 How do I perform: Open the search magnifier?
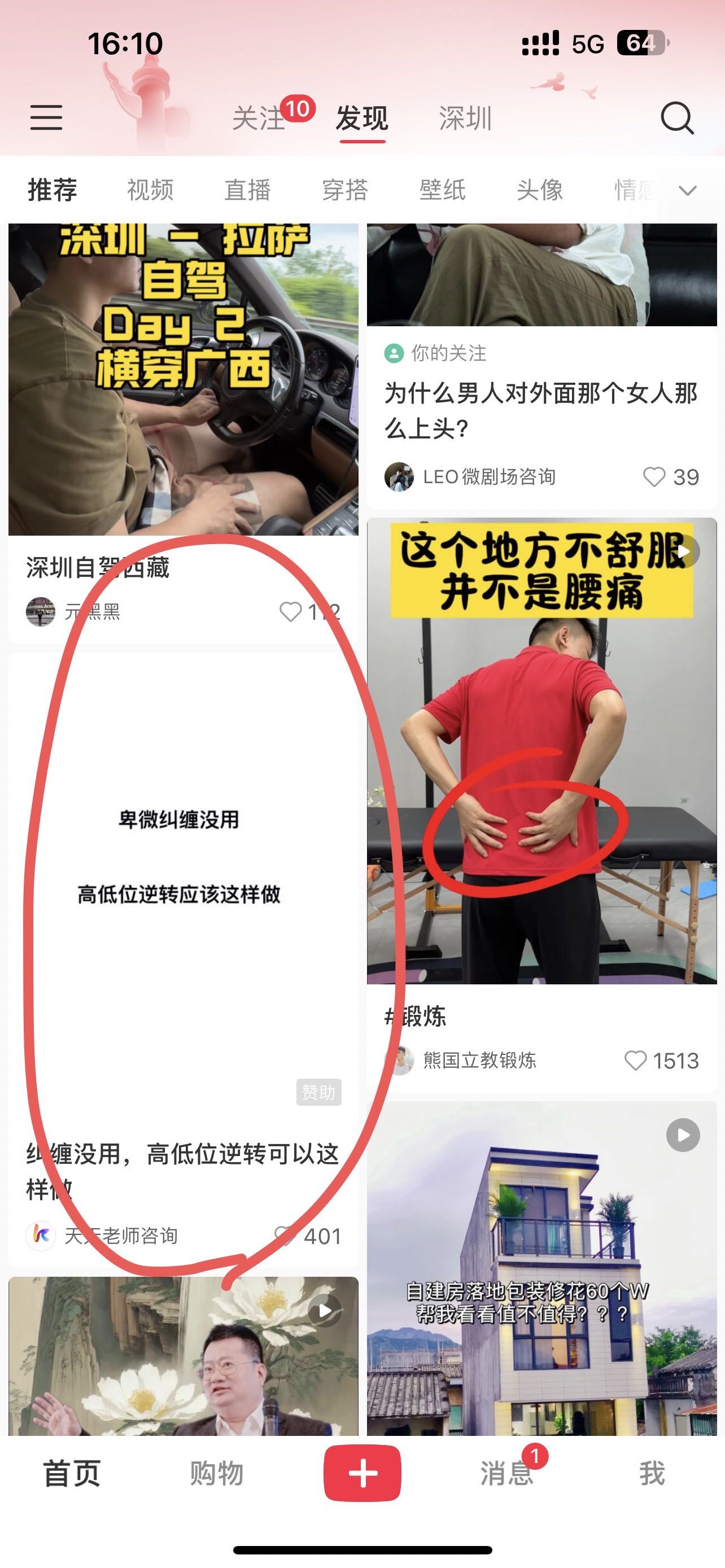tap(677, 117)
